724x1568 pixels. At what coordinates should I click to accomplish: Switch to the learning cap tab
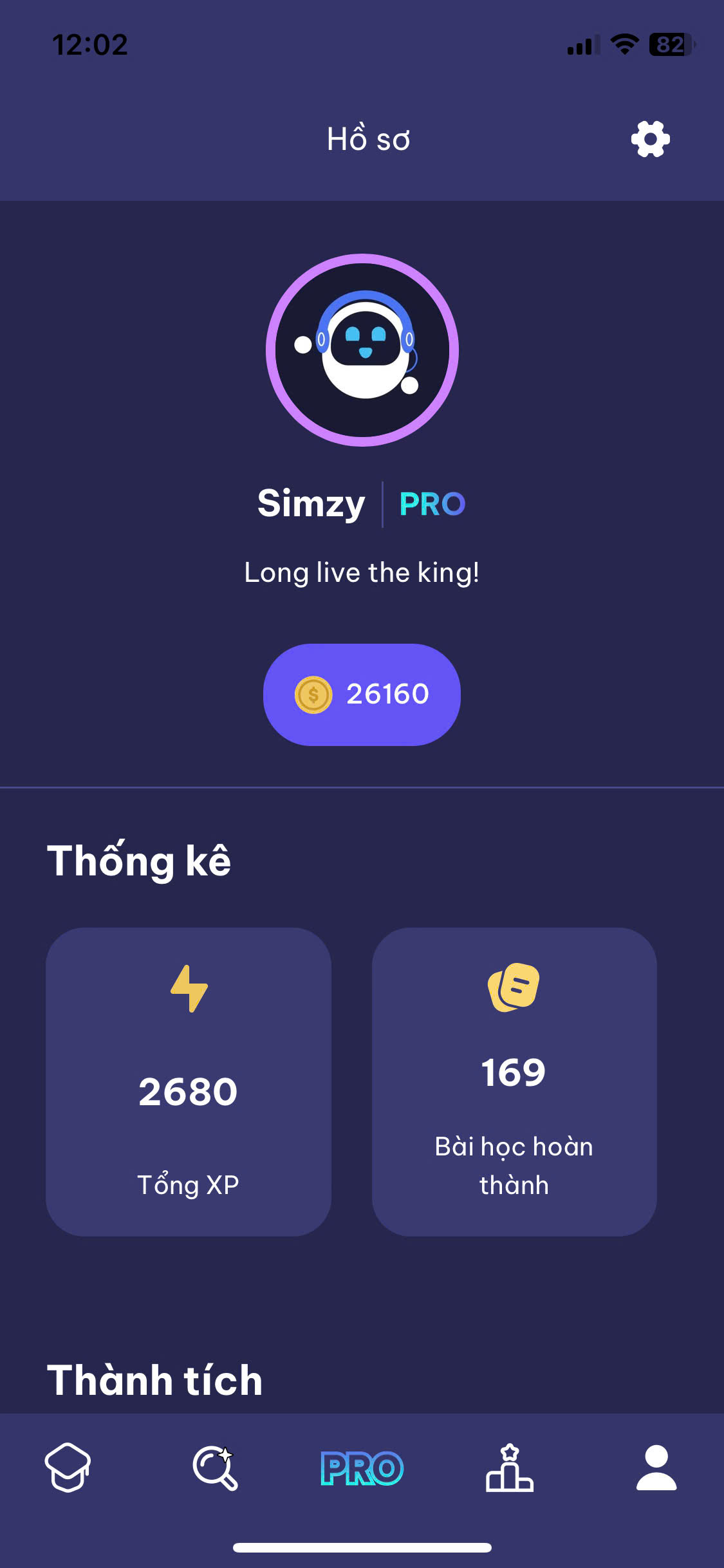(68, 1468)
